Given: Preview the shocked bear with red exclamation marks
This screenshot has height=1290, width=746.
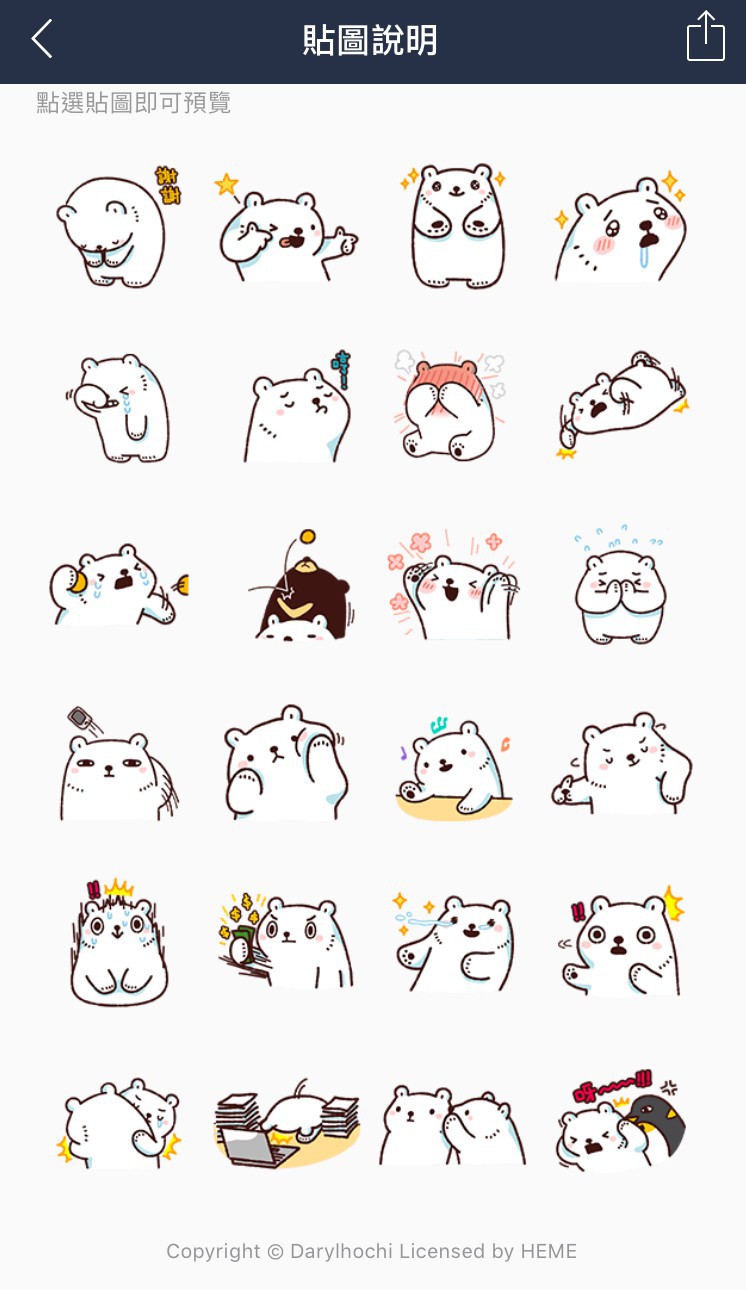Looking at the screenshot, I should 621,942.
